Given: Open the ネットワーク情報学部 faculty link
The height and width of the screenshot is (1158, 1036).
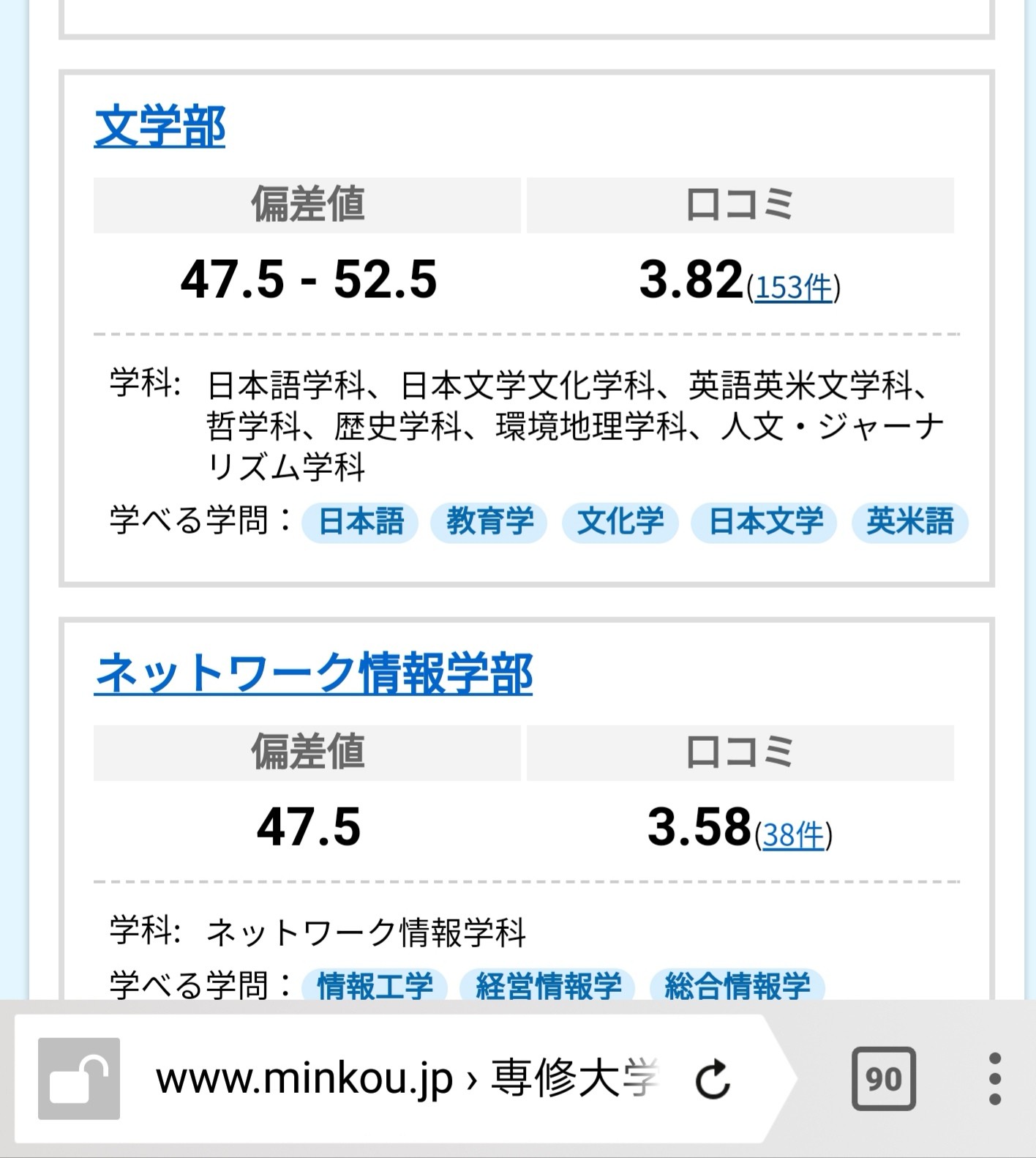Looking at the screenshot, I should [x=313, y=673].
